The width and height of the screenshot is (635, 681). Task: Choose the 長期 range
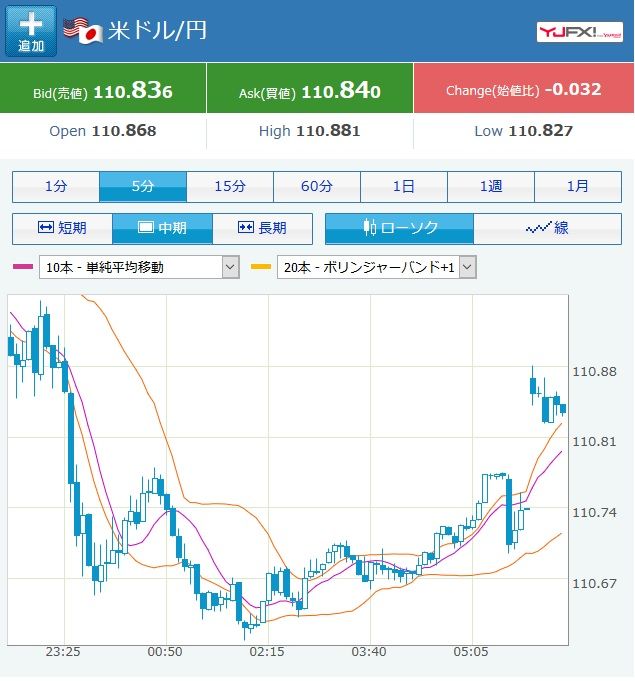[262, 228]
